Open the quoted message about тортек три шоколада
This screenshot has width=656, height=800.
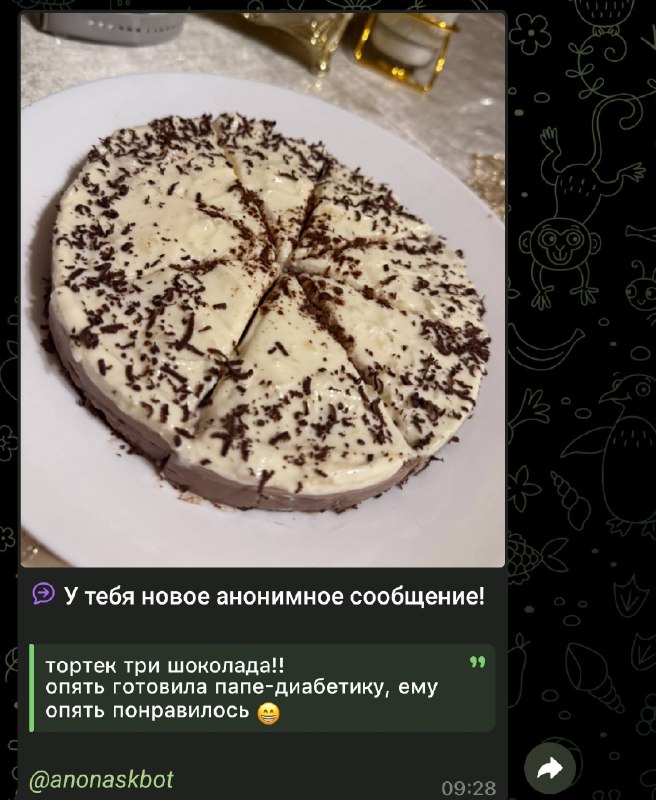pos(262,688)
